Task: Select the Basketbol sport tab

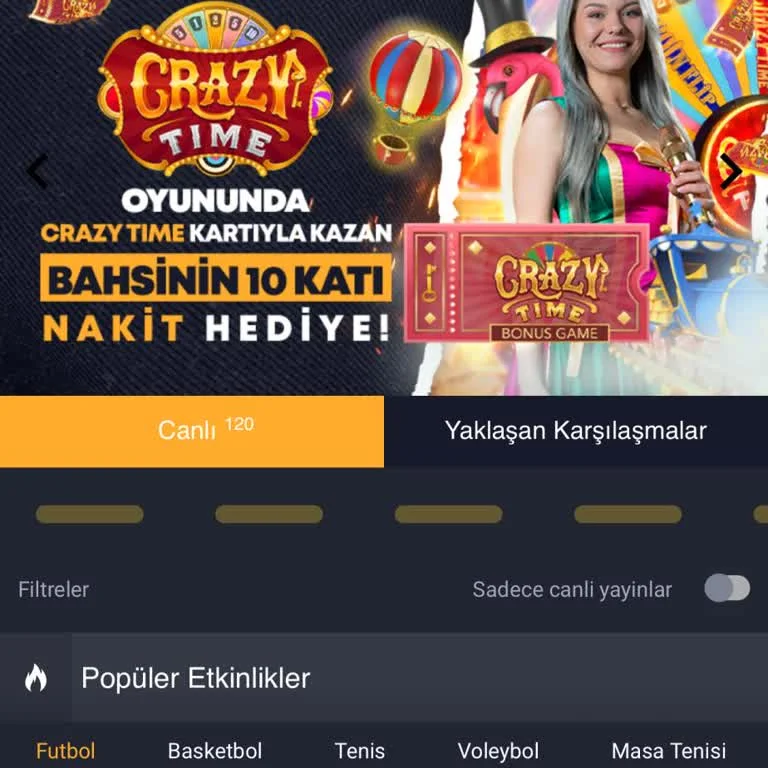Action: click(x=215, y=751)
